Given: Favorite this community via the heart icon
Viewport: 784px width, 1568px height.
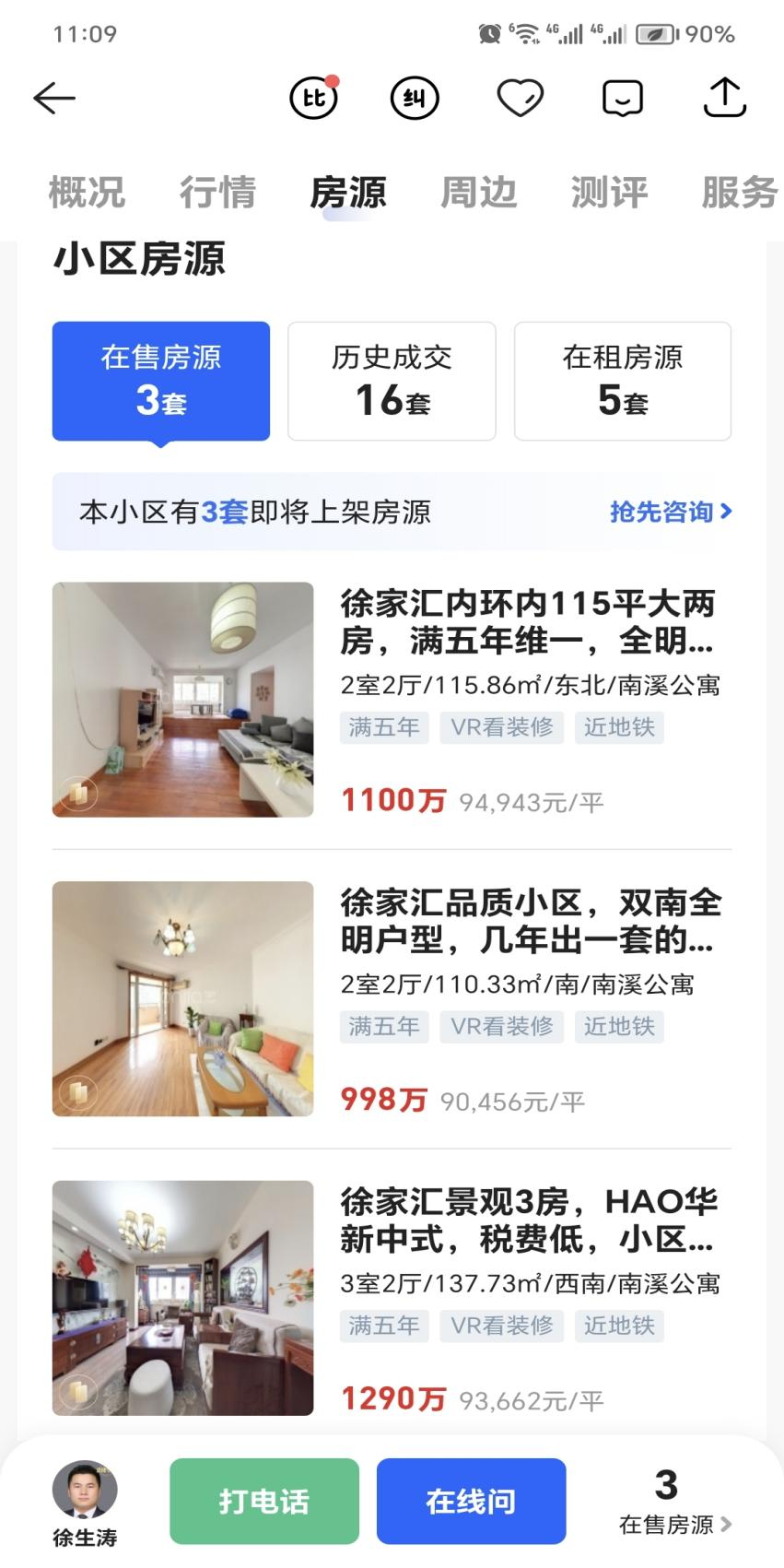Looking at the screenshot, I should [521, 98].
